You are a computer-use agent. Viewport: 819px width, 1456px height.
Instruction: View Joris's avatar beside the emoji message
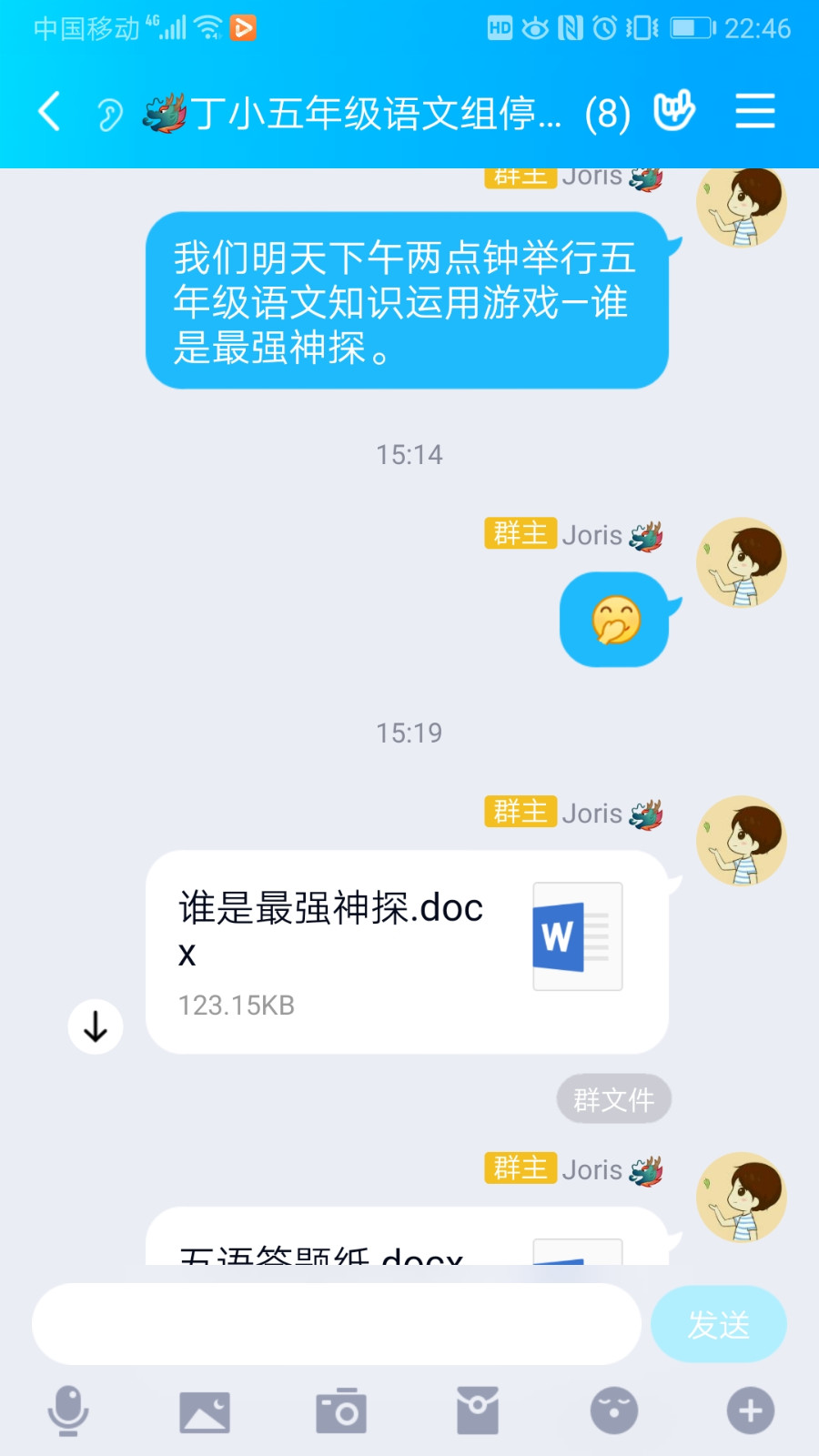pos(741,562)
